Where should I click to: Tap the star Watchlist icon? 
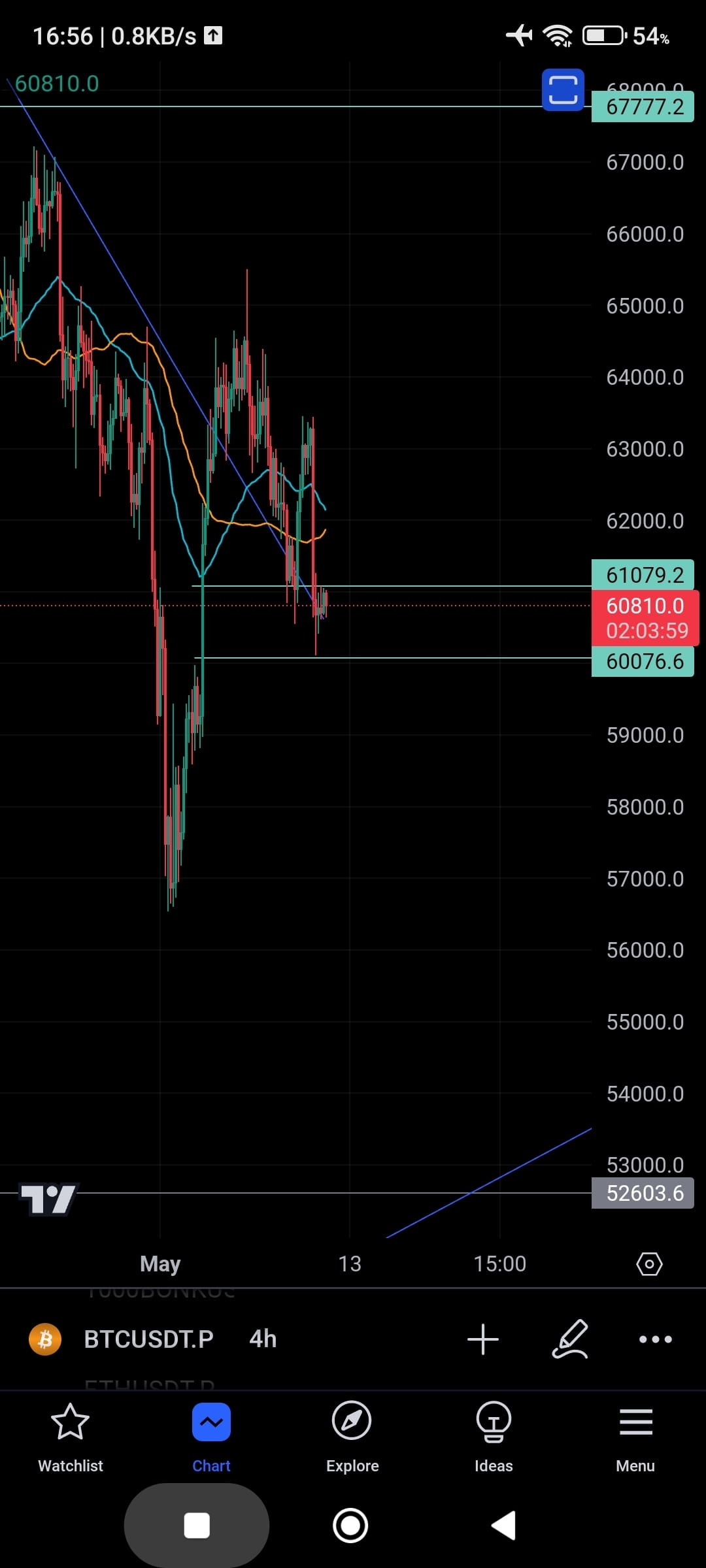coord(70,1422)
